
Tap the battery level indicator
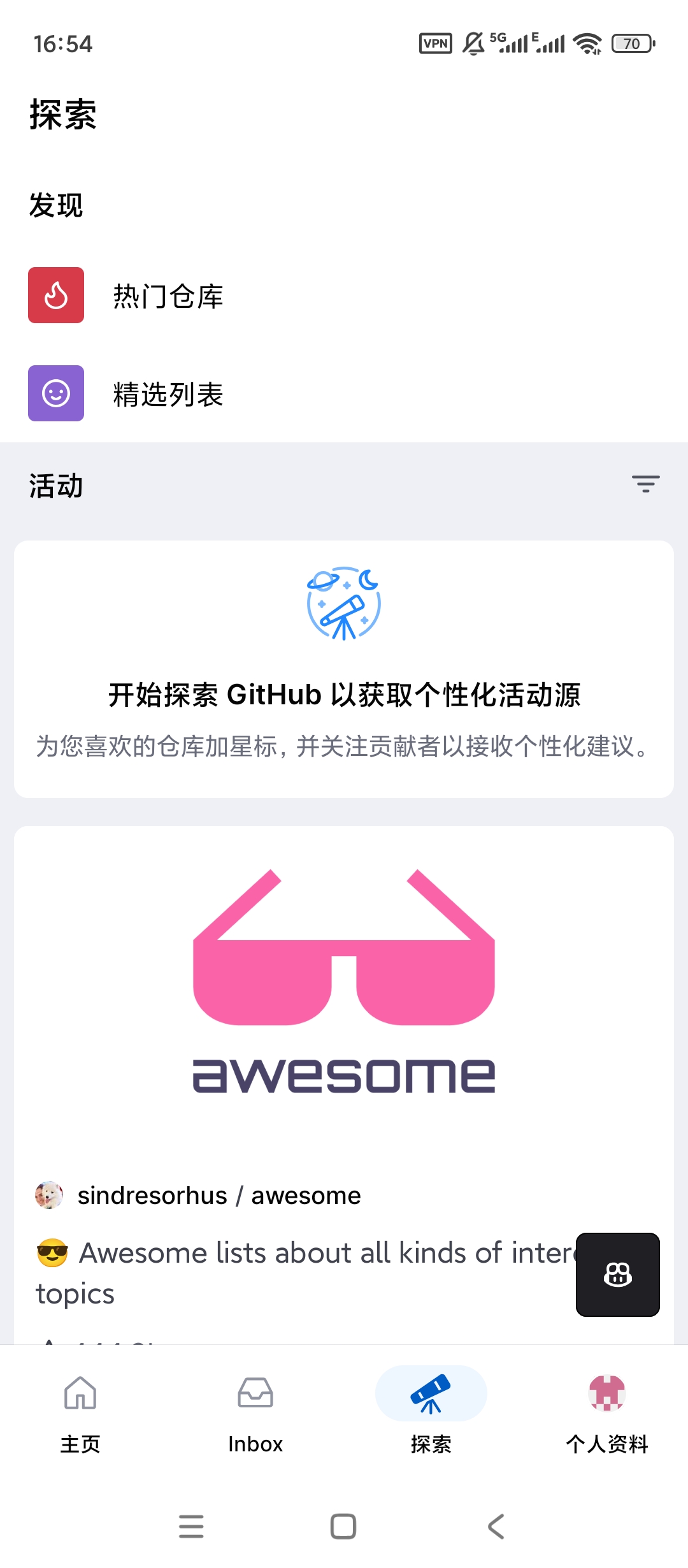tap(632, 43)
